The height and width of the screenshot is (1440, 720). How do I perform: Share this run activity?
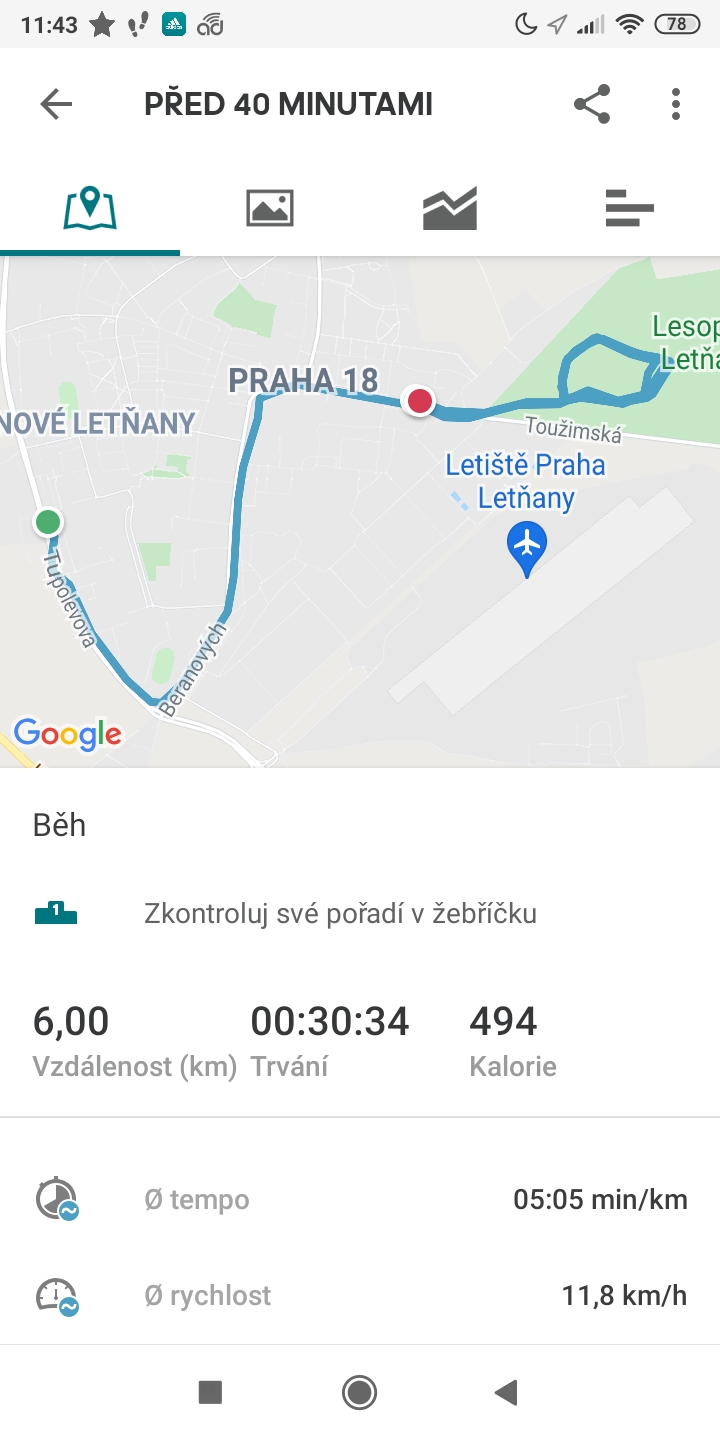592,104
